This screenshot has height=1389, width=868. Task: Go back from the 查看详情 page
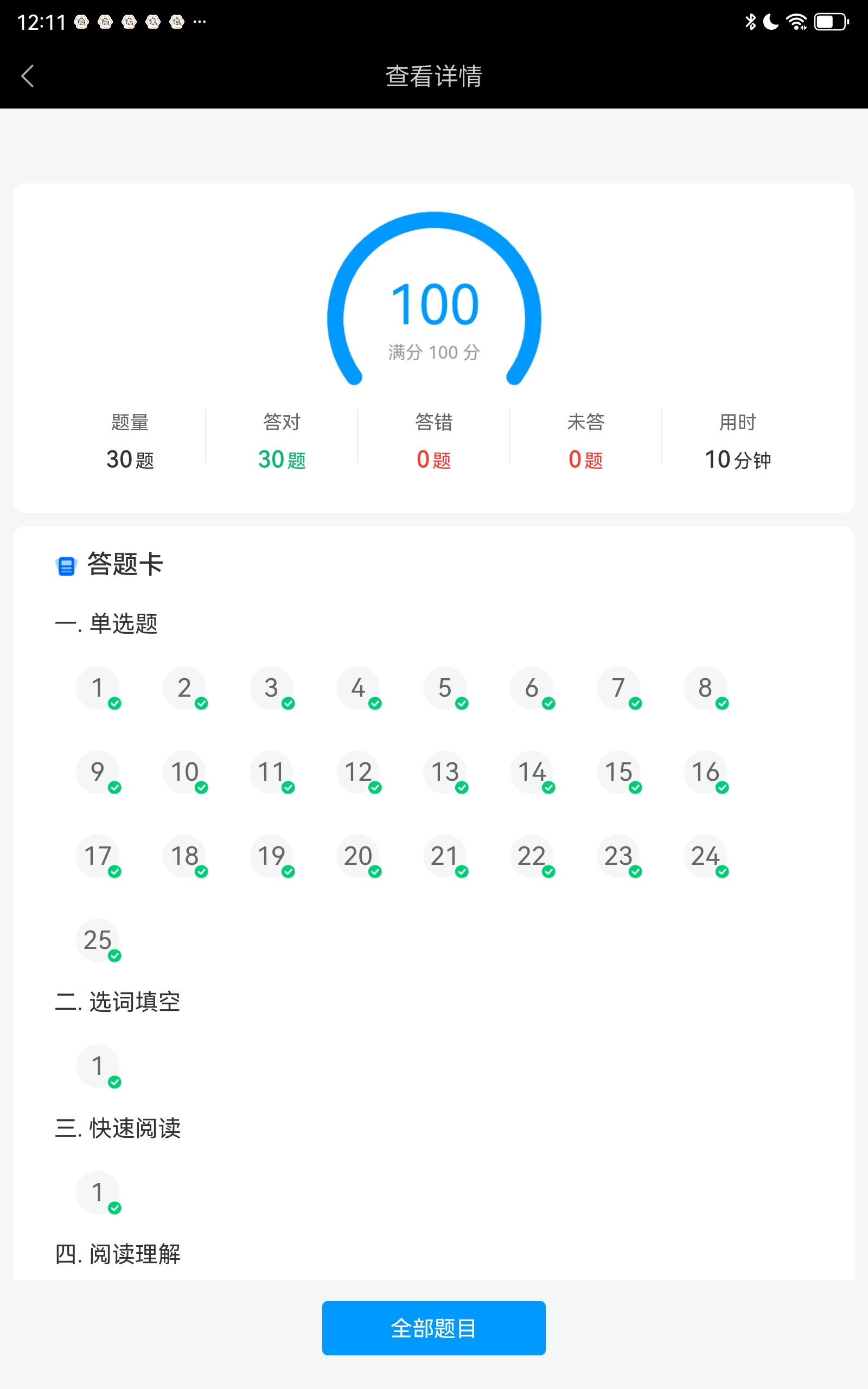(28, 76)
